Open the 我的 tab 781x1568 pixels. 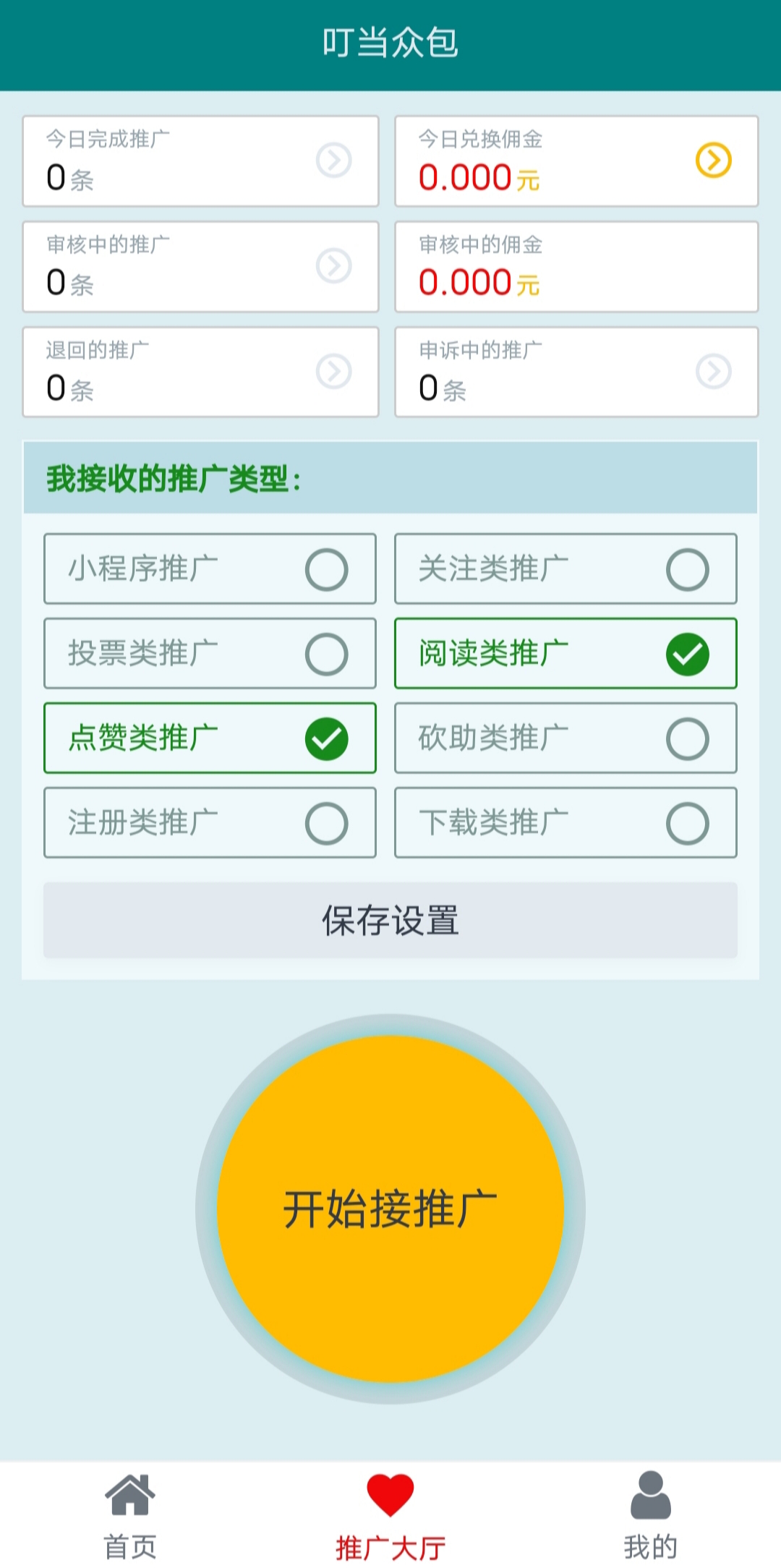click(x=651, y=1516)
